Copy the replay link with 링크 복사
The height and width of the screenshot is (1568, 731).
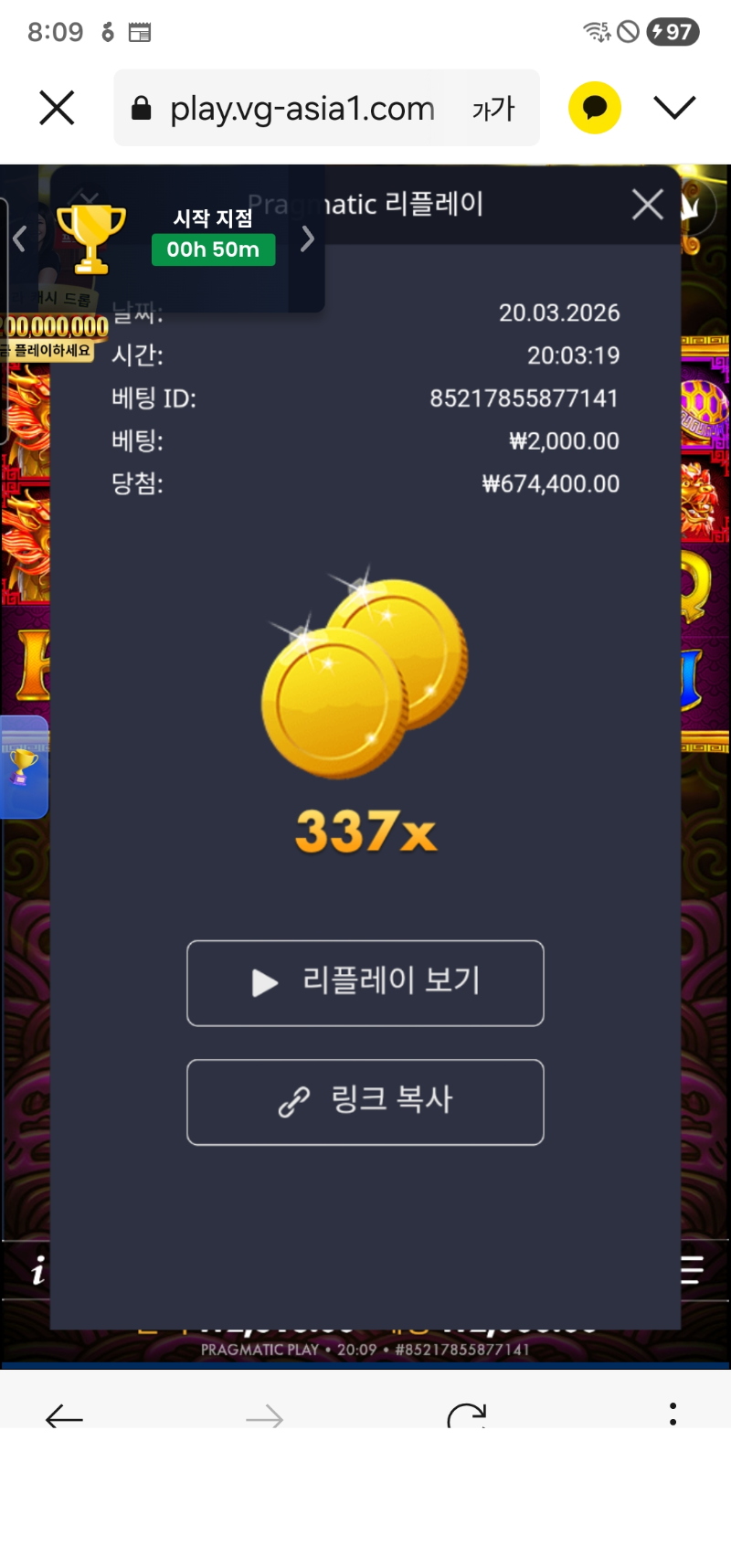coord(365,1102)
